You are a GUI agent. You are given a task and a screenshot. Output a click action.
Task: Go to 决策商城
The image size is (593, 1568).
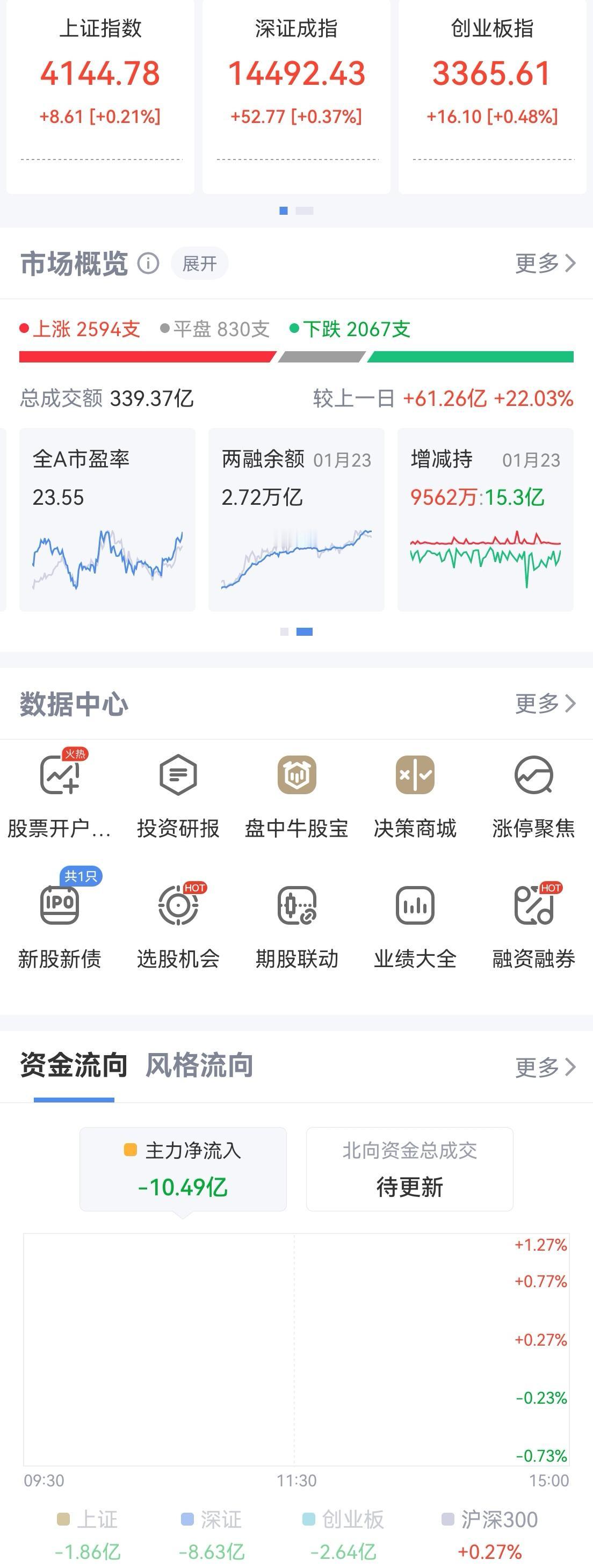415,794
